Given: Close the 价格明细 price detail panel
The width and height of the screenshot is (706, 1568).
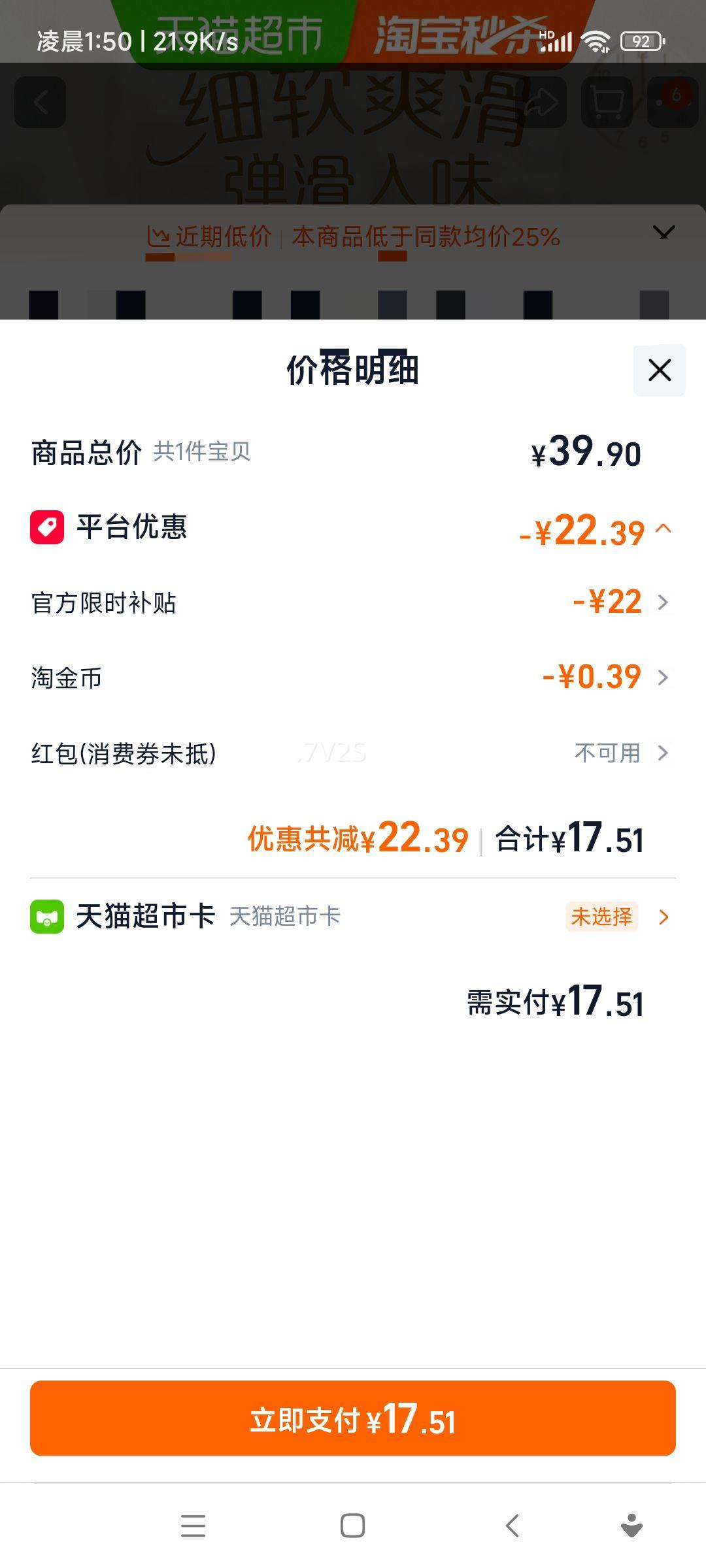Looking at the screenshot, I should (658, 370).
